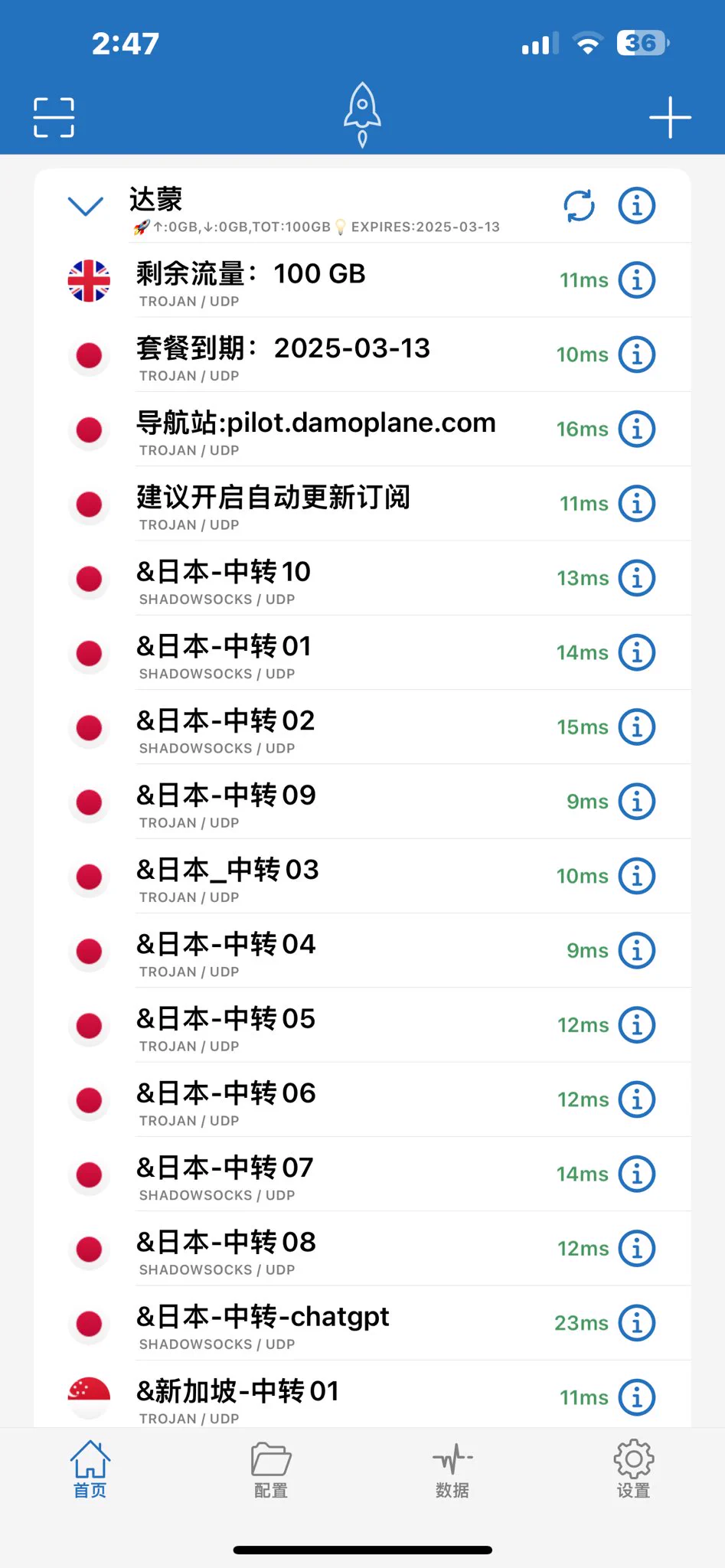Open info icon for &日本-中转 02
Viewport: 725px width, 1568px height.
pyautogui.click(x=637, y=727)
